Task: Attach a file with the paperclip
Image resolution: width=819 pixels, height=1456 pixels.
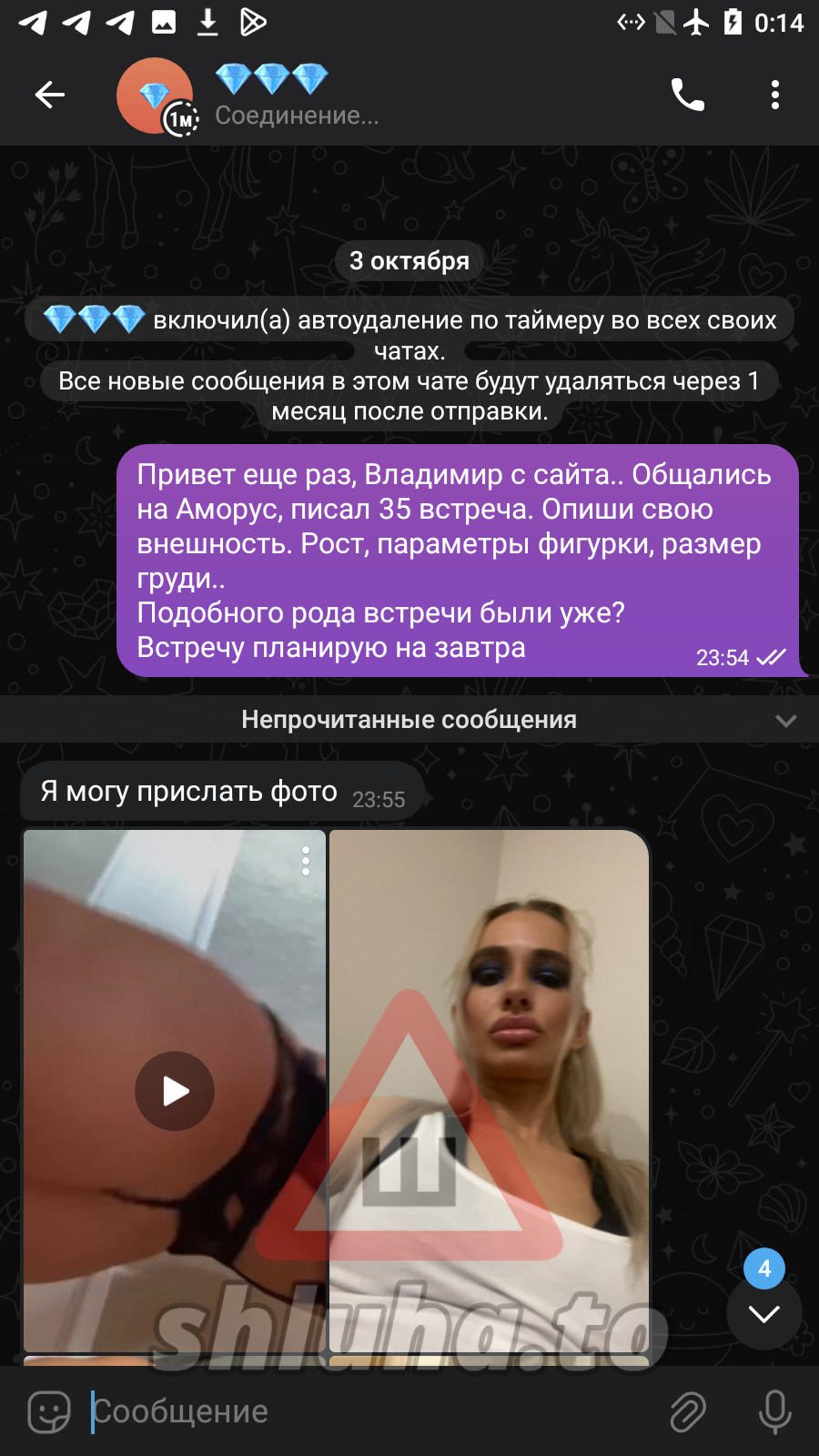Action: 688,1411
